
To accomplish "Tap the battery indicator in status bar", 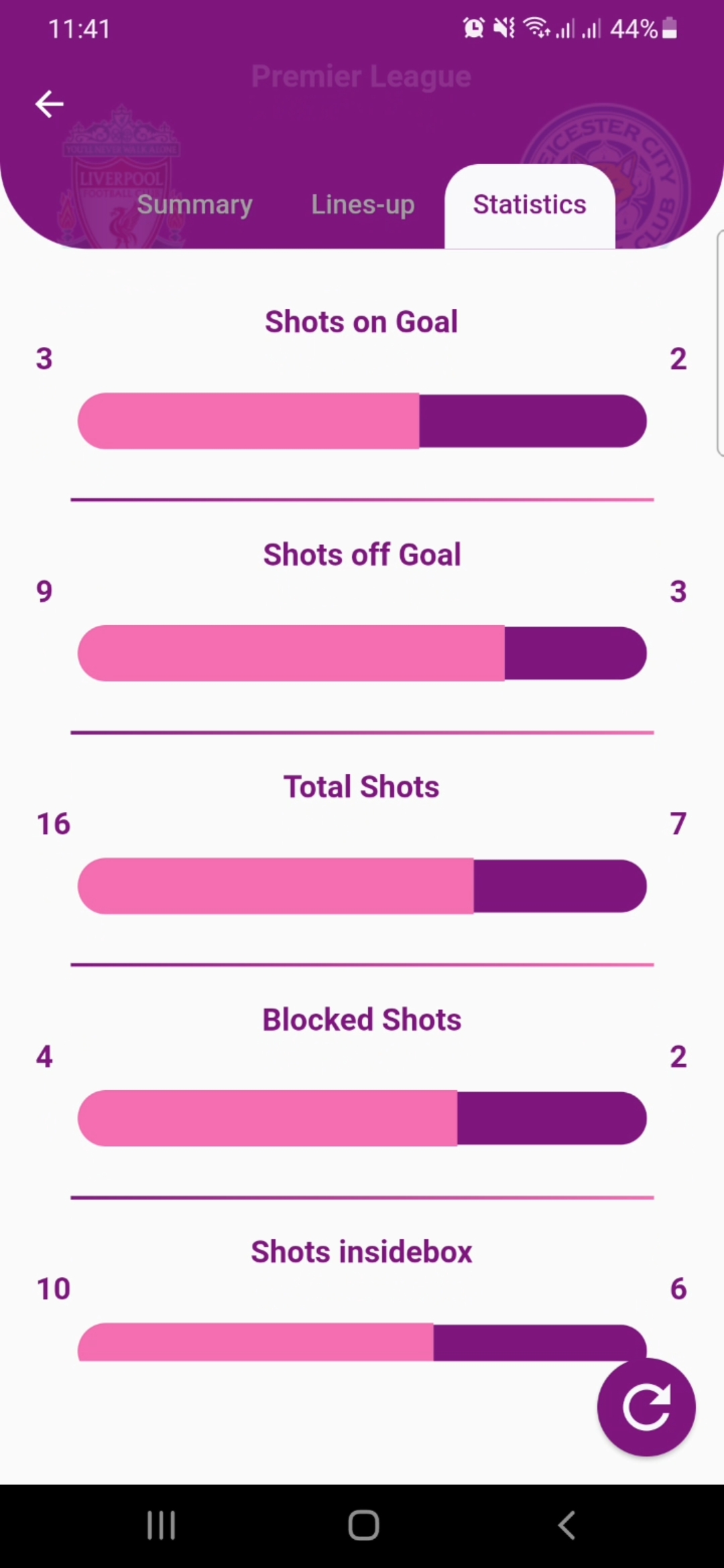I will [667, 28].
